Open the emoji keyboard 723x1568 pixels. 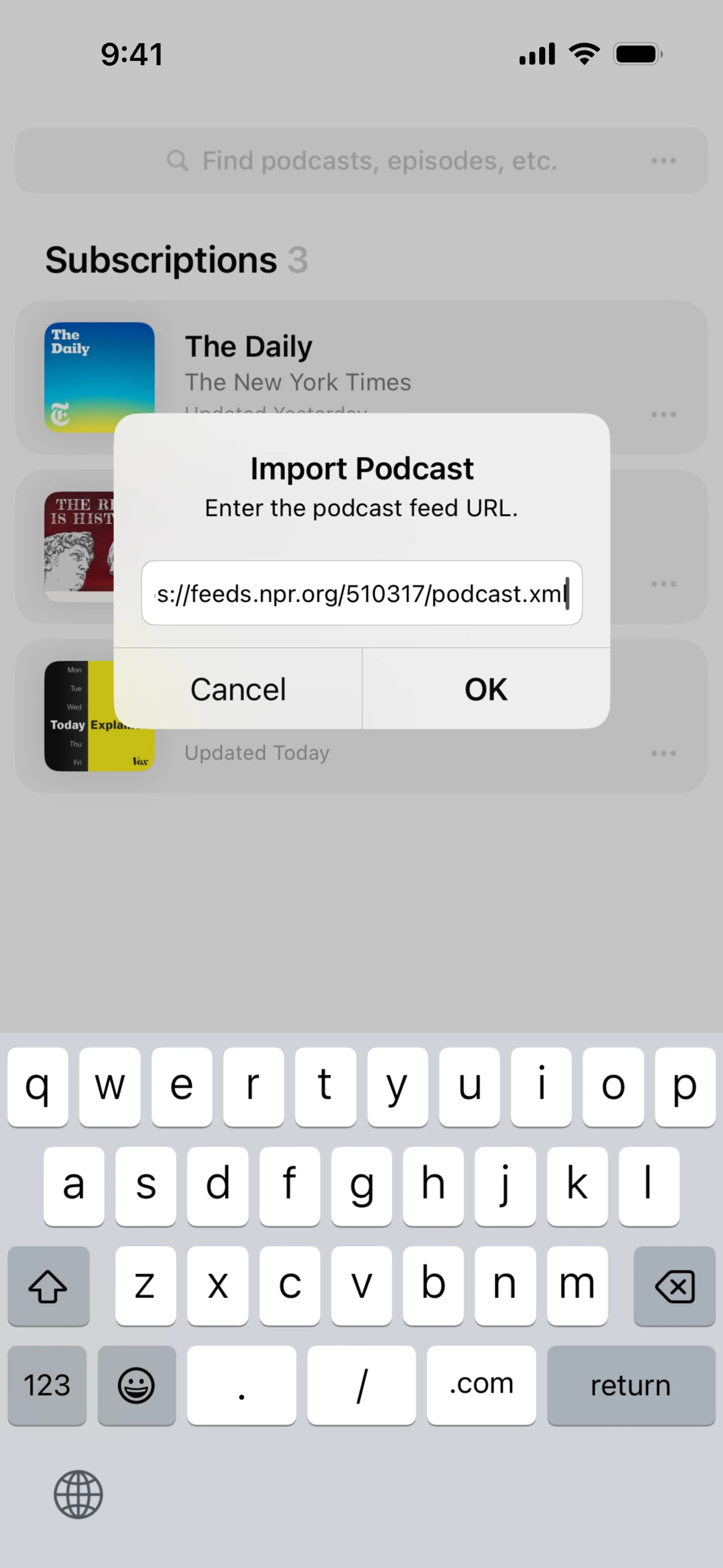click(136, 1385)
